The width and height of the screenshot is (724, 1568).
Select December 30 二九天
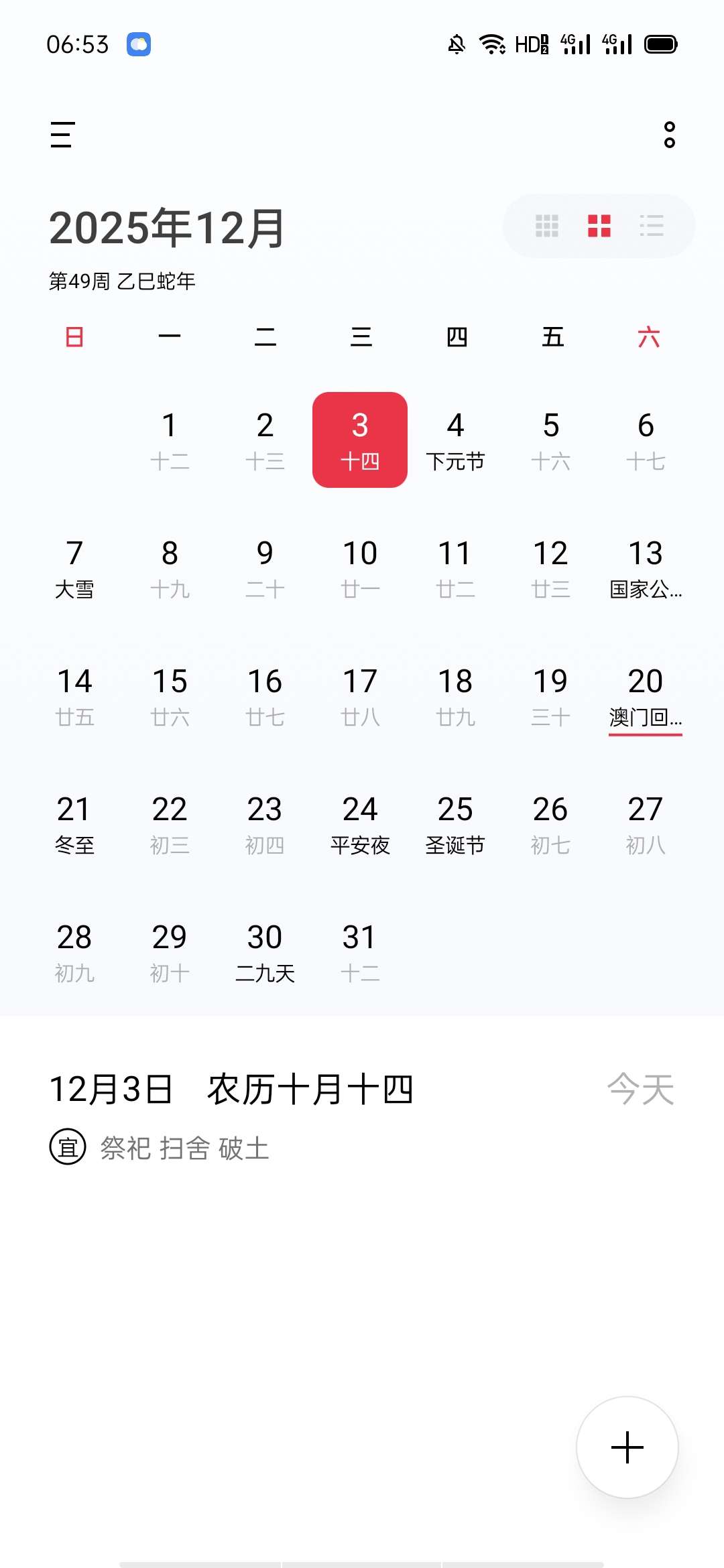point(265,952)
